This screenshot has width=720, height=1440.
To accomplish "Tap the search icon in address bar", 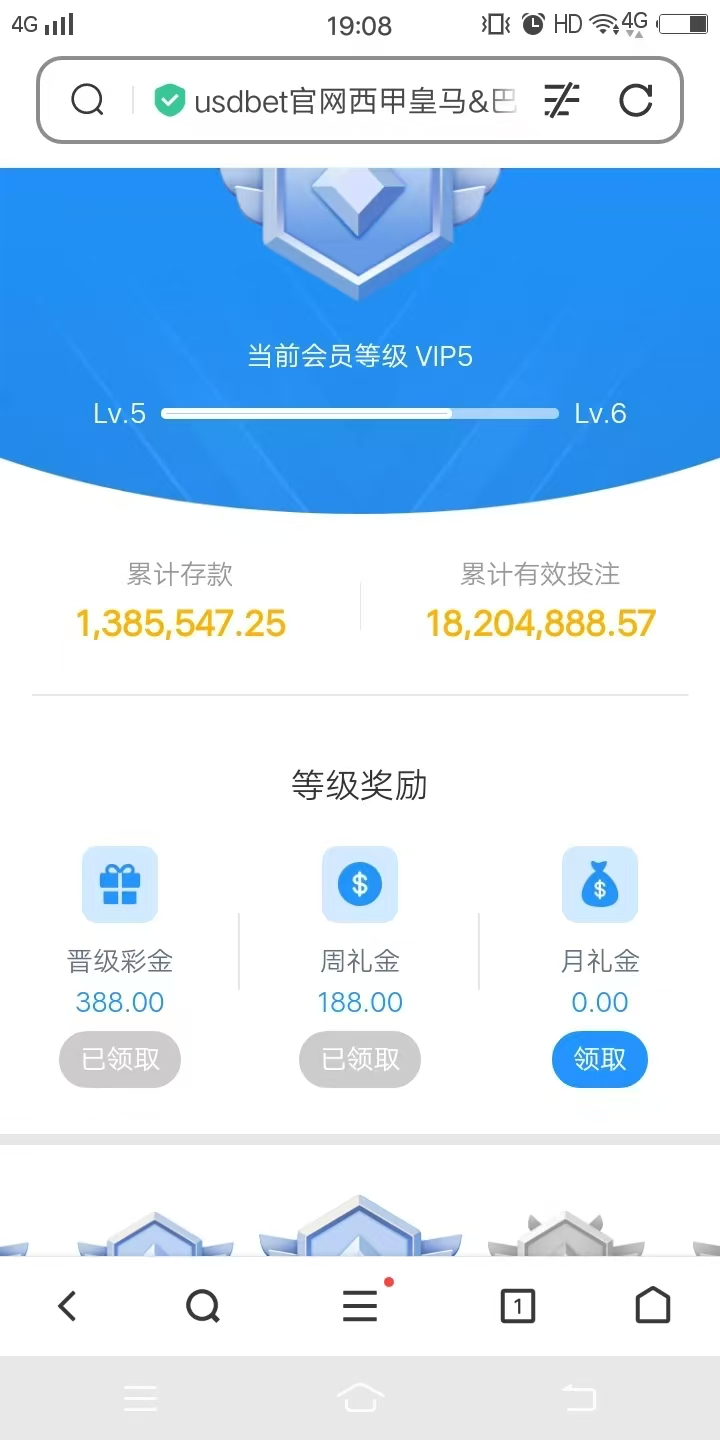I will point(88,100).
